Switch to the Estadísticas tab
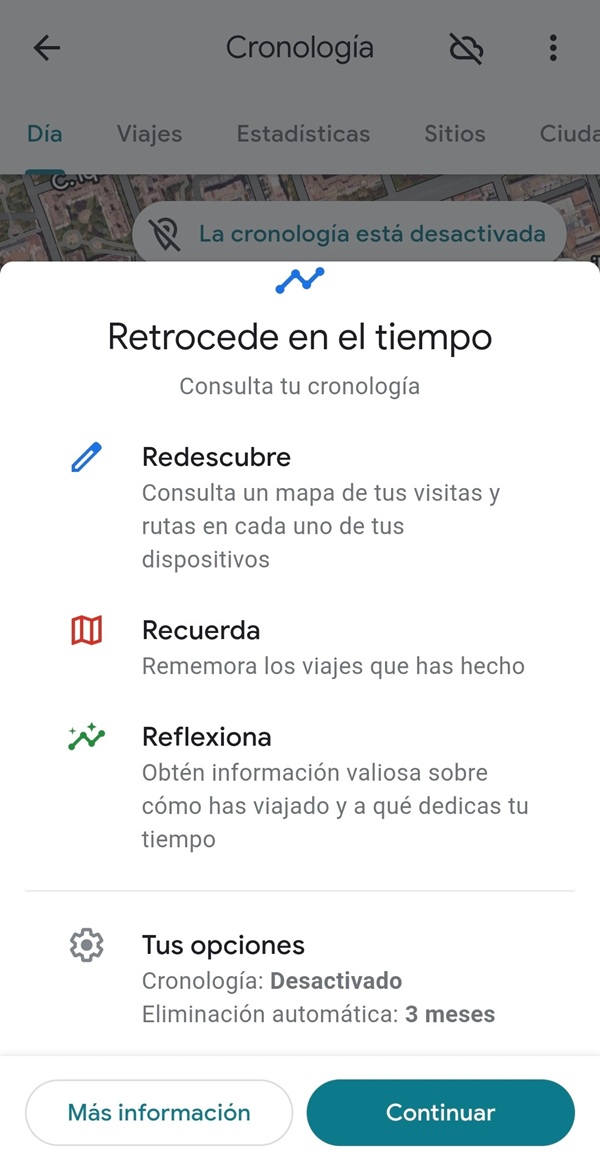Image resolution: width=600 pixels, height=1176 pixels. 303,134
